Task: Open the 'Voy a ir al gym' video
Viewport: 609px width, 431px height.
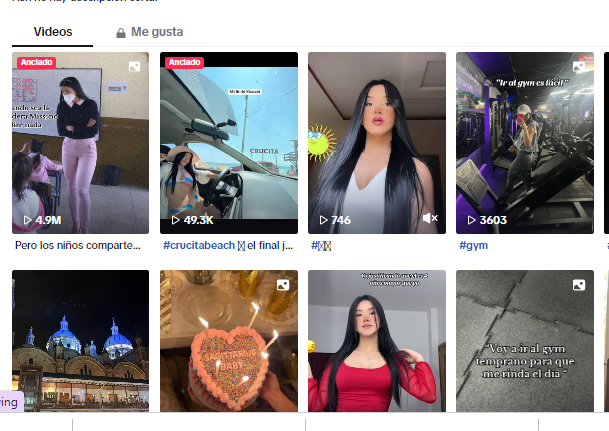Action: [524, 340]
